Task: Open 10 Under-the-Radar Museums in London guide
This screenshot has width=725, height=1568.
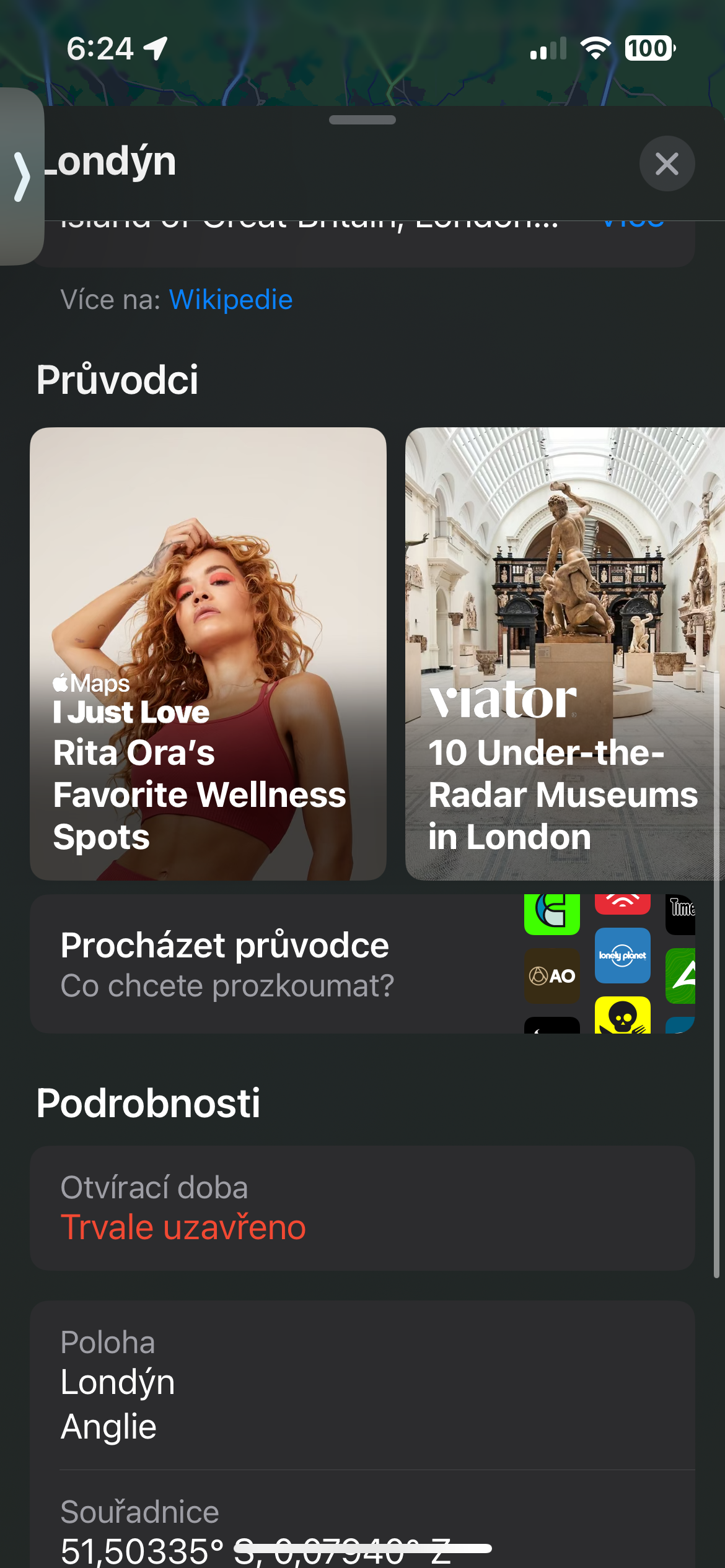Action: [564, 653]
